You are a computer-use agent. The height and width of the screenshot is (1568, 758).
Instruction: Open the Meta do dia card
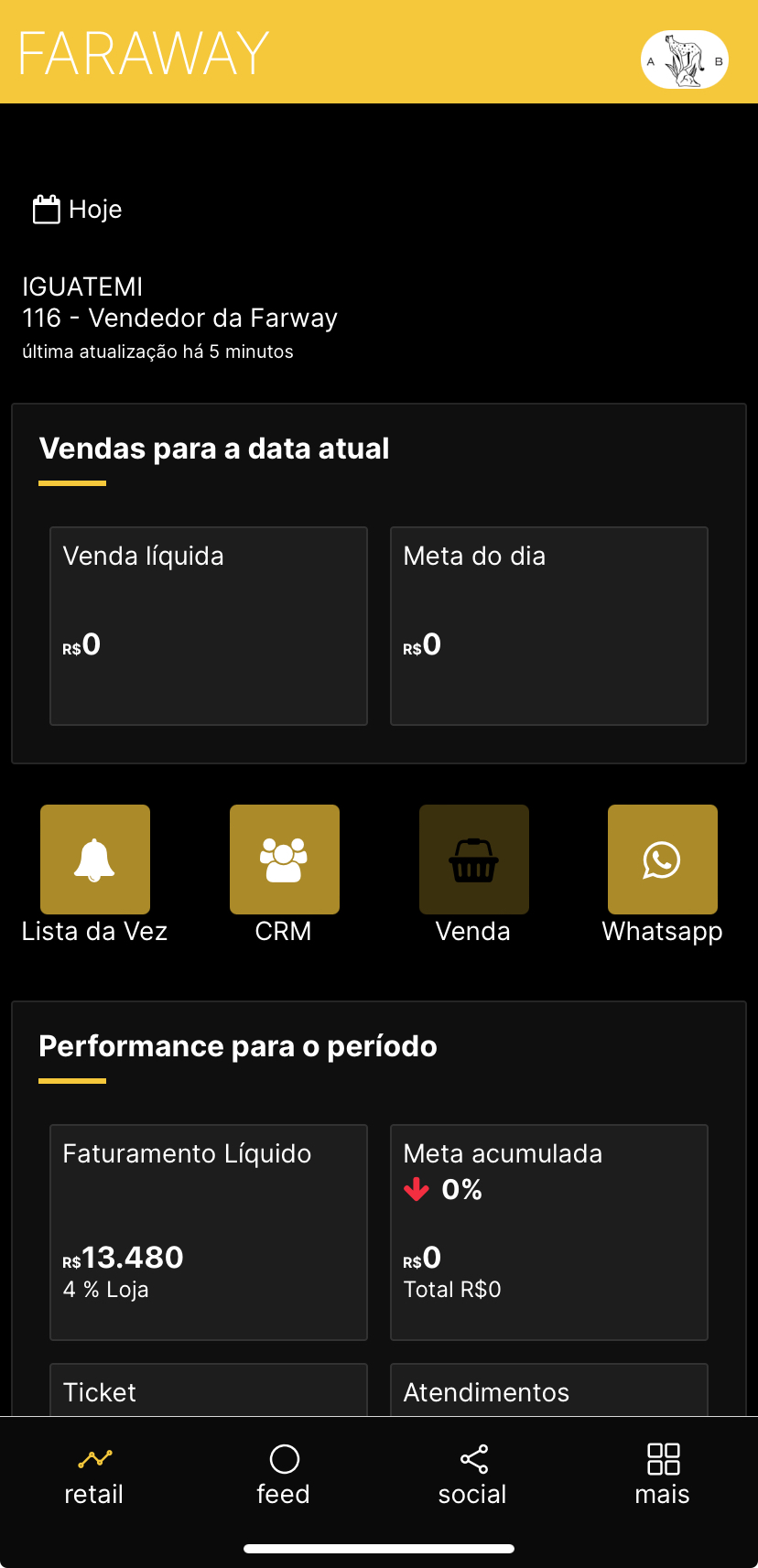tap(549, 626)
